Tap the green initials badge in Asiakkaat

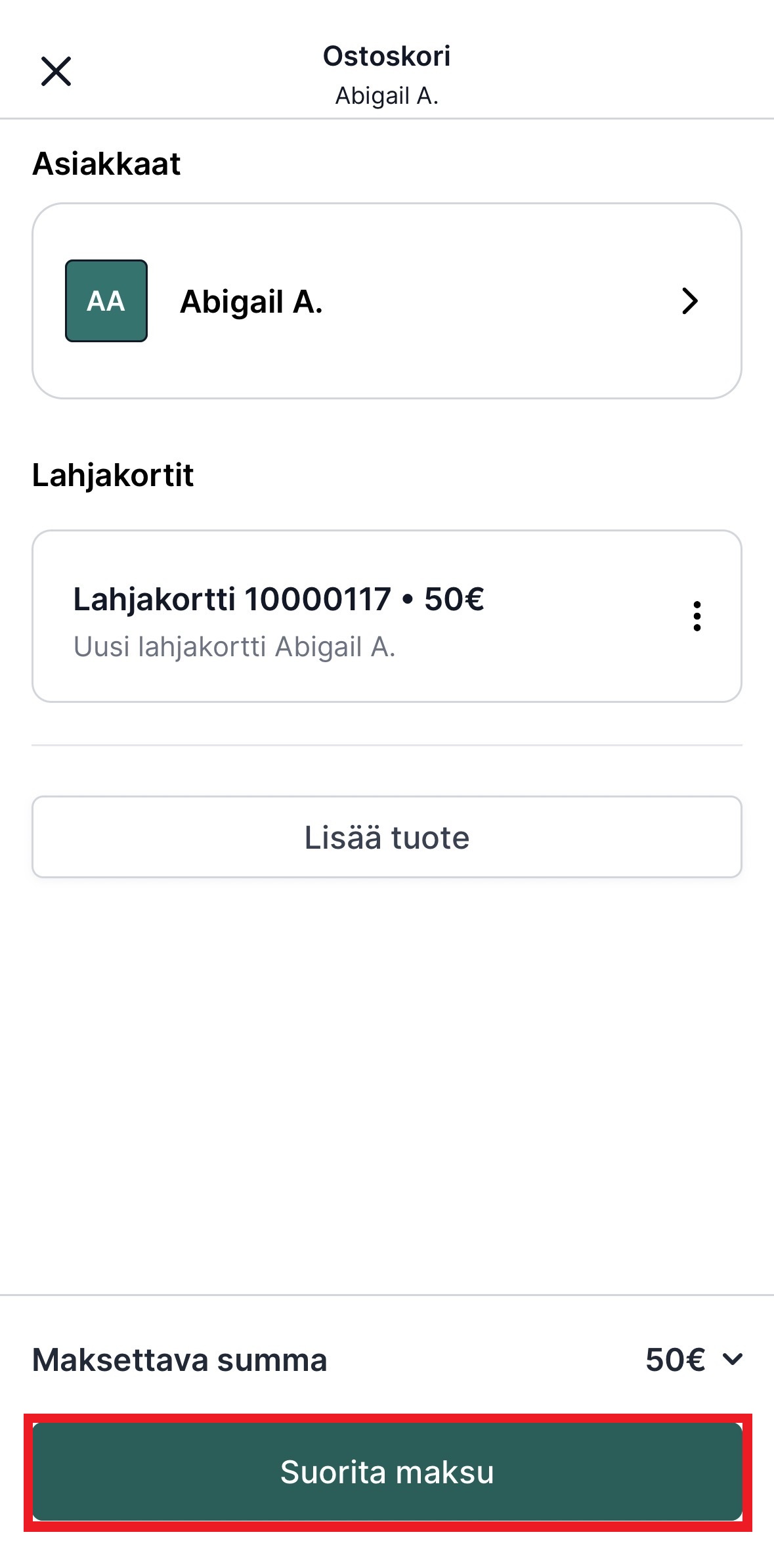(x=106, y=302)
